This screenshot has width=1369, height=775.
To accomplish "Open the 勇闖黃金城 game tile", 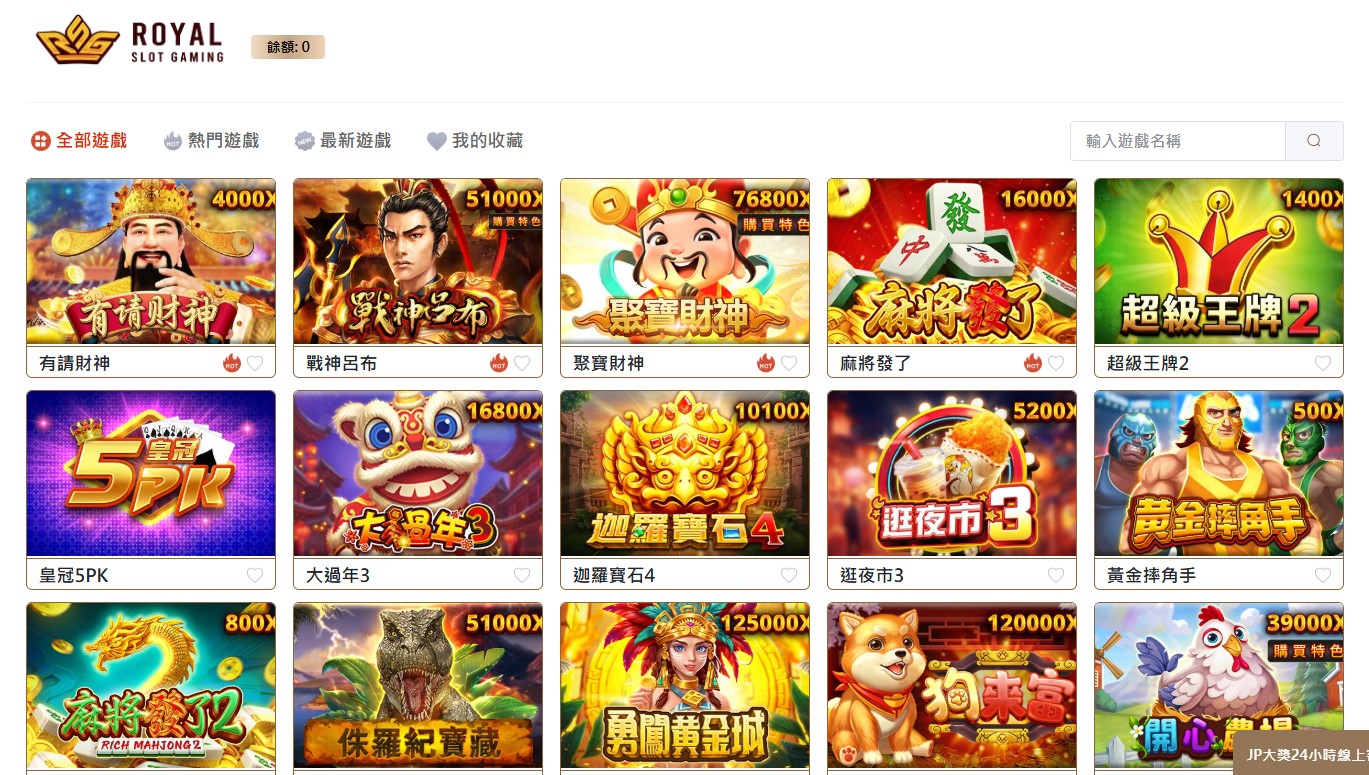I will point(685,686).
